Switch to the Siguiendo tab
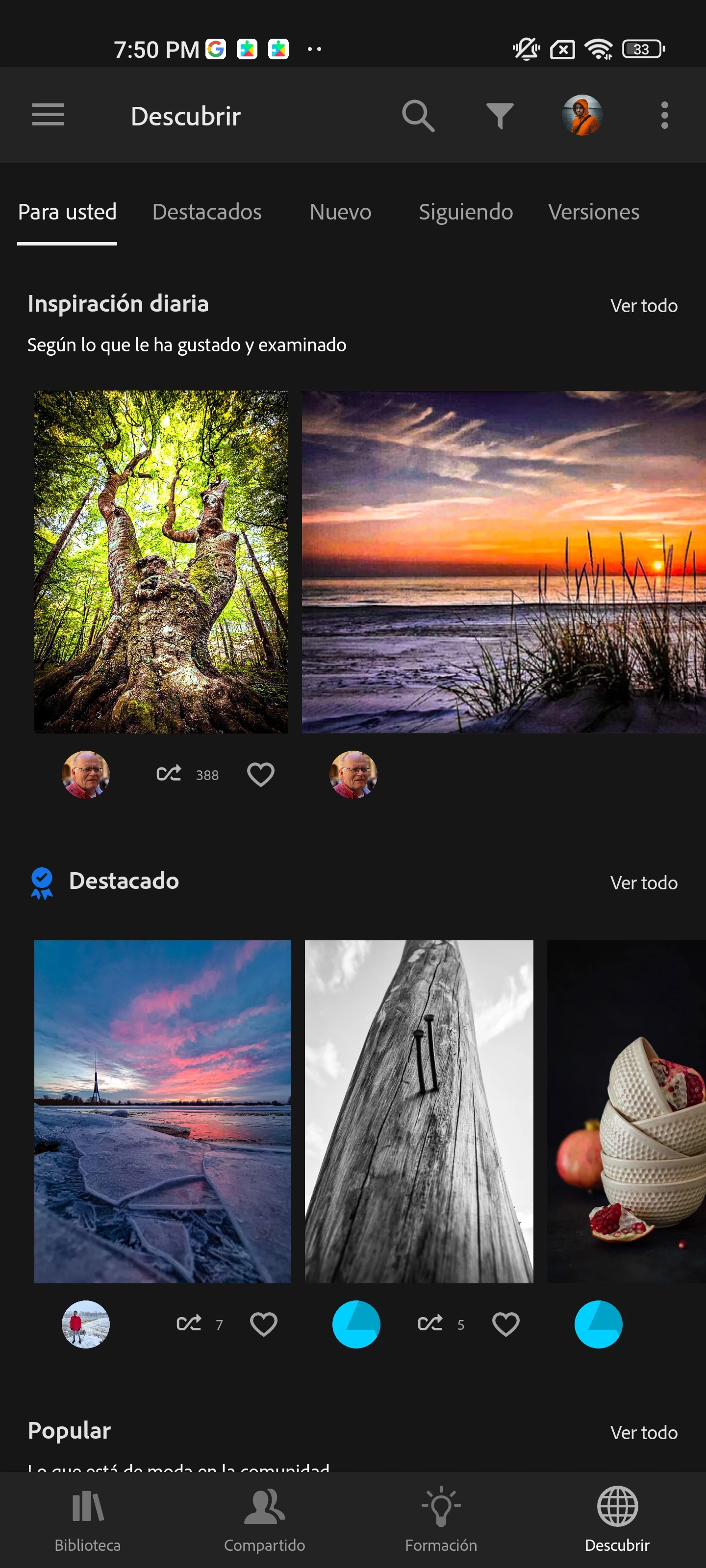The image size is (706, 1568). pyautogui.click(x=465, y=212)
